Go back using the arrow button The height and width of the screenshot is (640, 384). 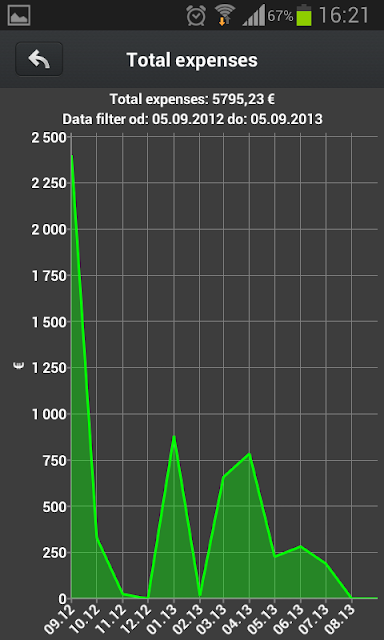(x=39, y=59)
